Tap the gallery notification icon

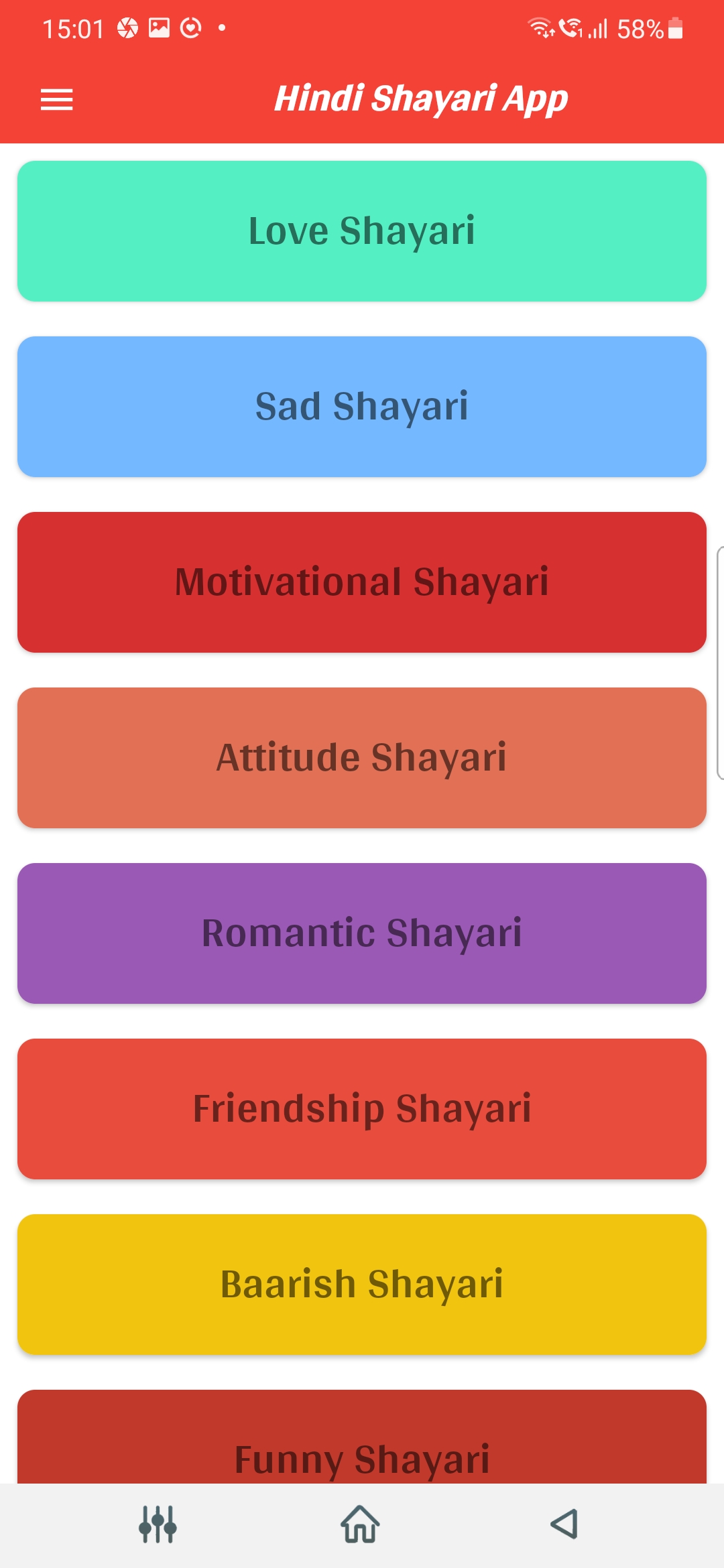(x=158, y=27)
